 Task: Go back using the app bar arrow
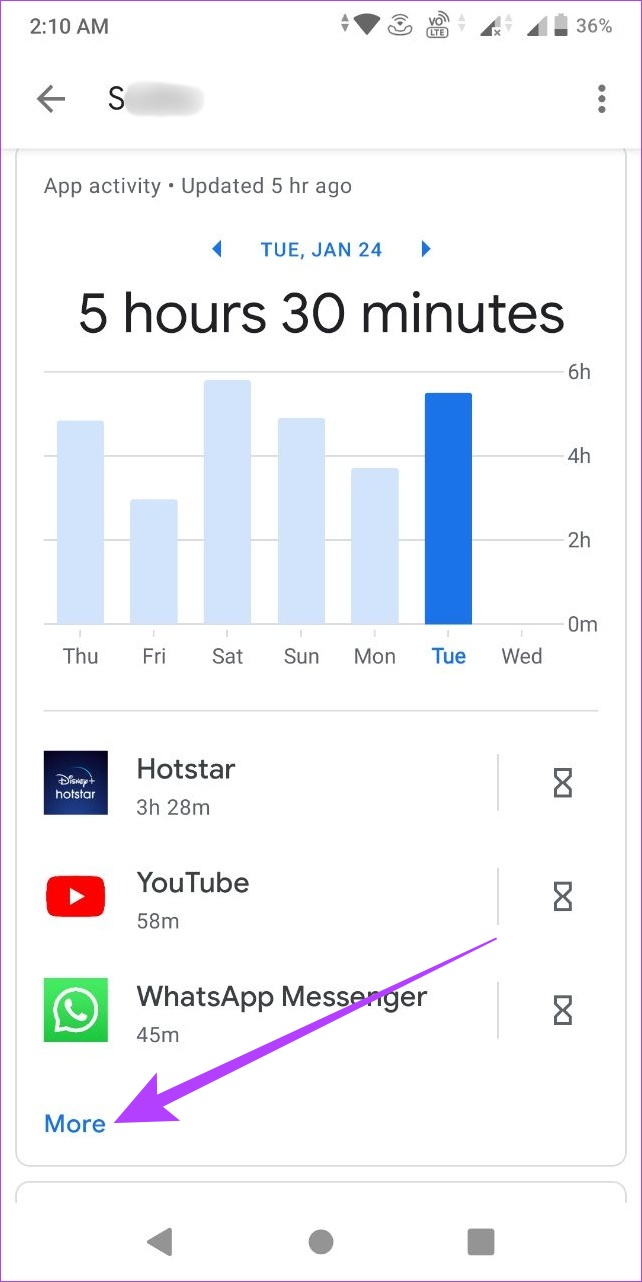point(50,98)
